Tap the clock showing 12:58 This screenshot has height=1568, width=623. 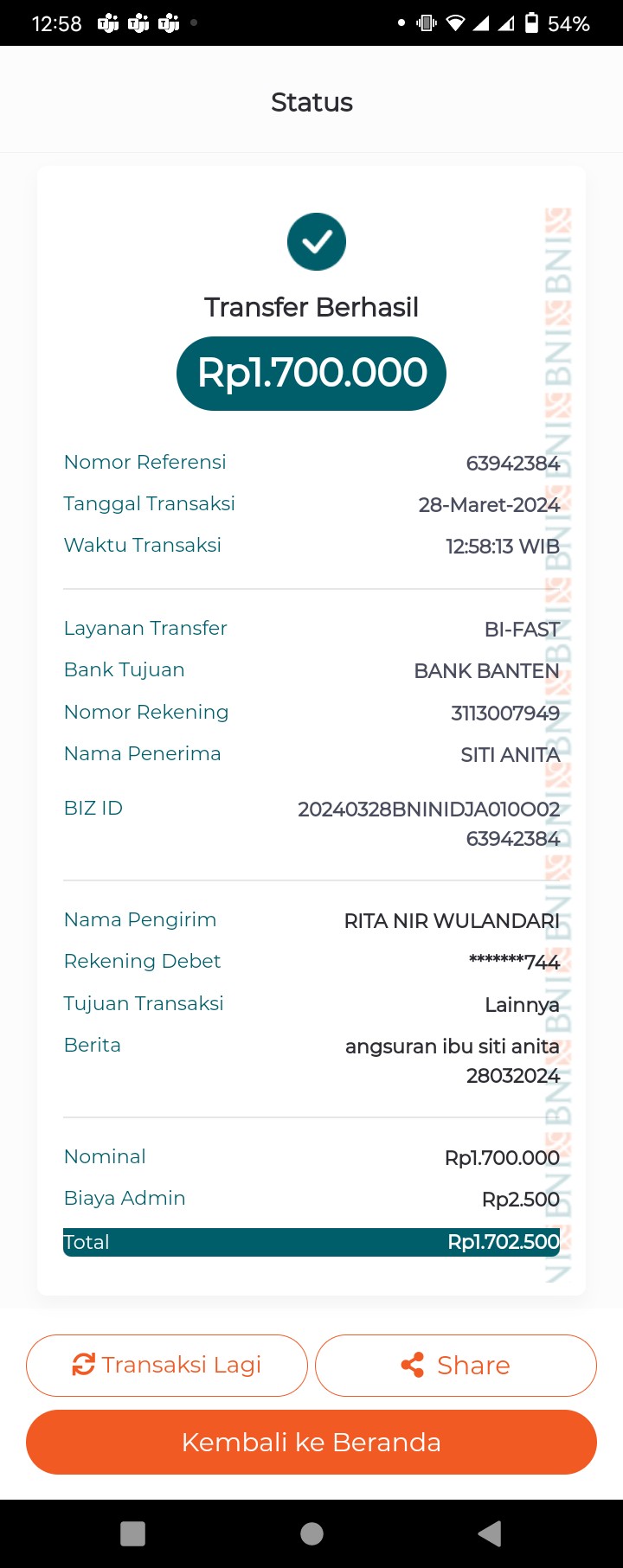pyautogui.click(x=55, y=22)
